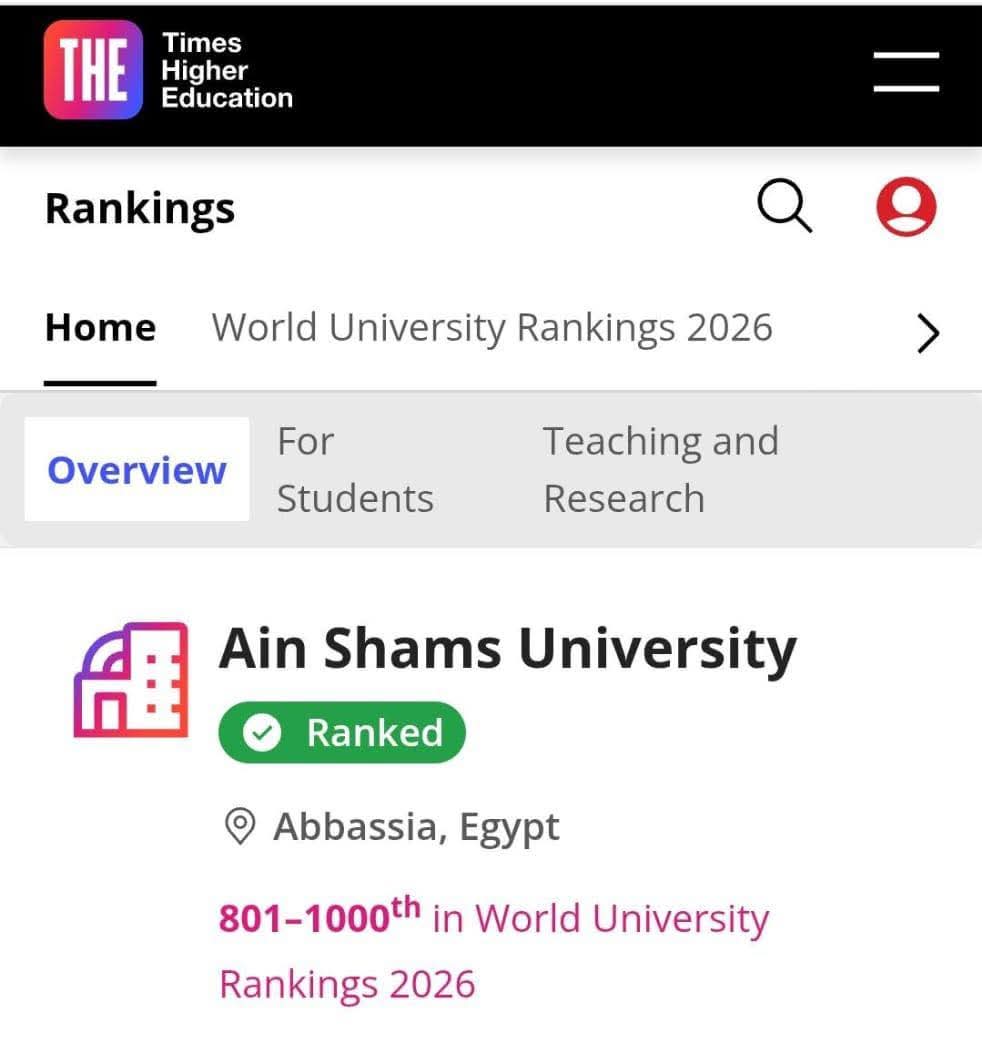982x1045 pixels.
Task: Select the Overview tab
Action: point(137,470)
